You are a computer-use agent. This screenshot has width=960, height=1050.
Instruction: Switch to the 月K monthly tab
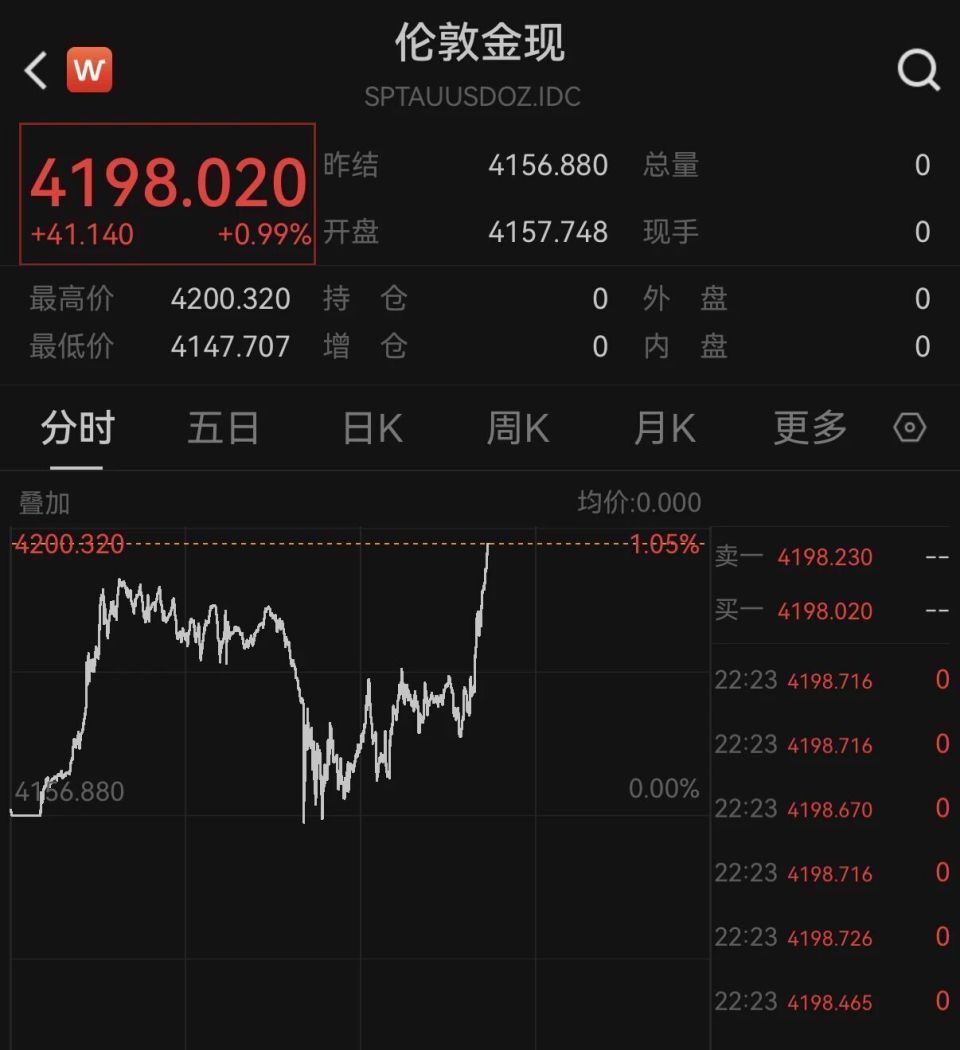coord(663,427)
